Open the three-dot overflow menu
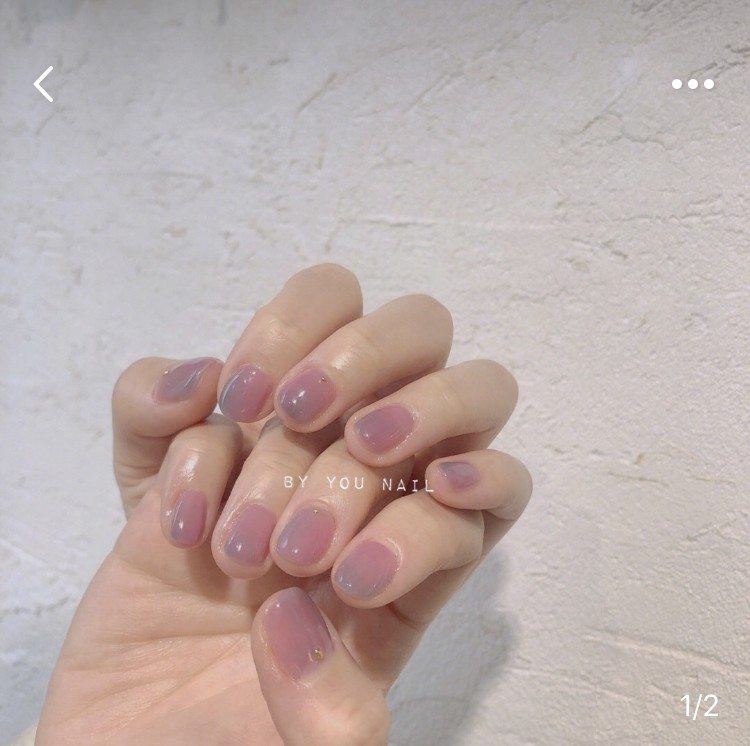Screen dimensions: 750x746 (x=692, y=84)
